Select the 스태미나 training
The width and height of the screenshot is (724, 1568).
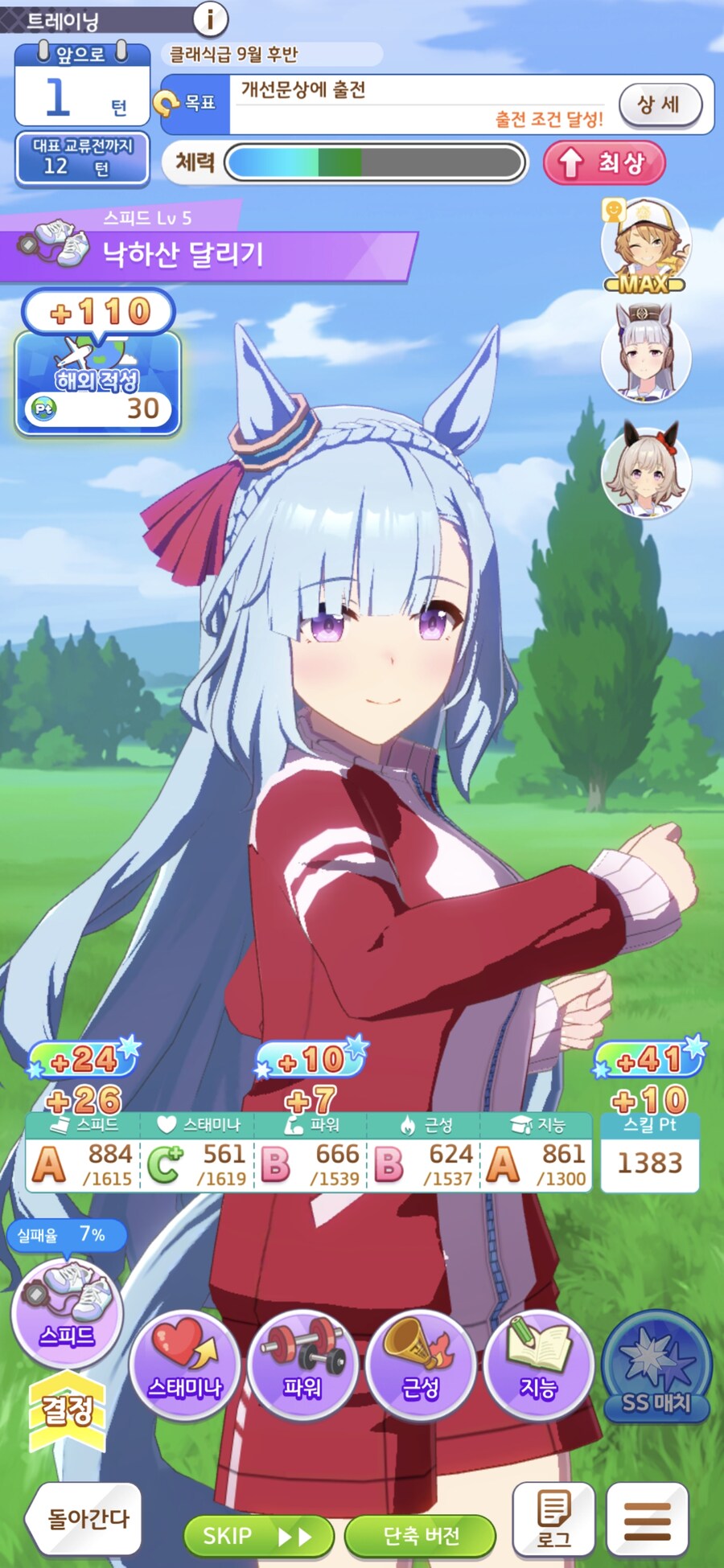[x=185, y=1363]
